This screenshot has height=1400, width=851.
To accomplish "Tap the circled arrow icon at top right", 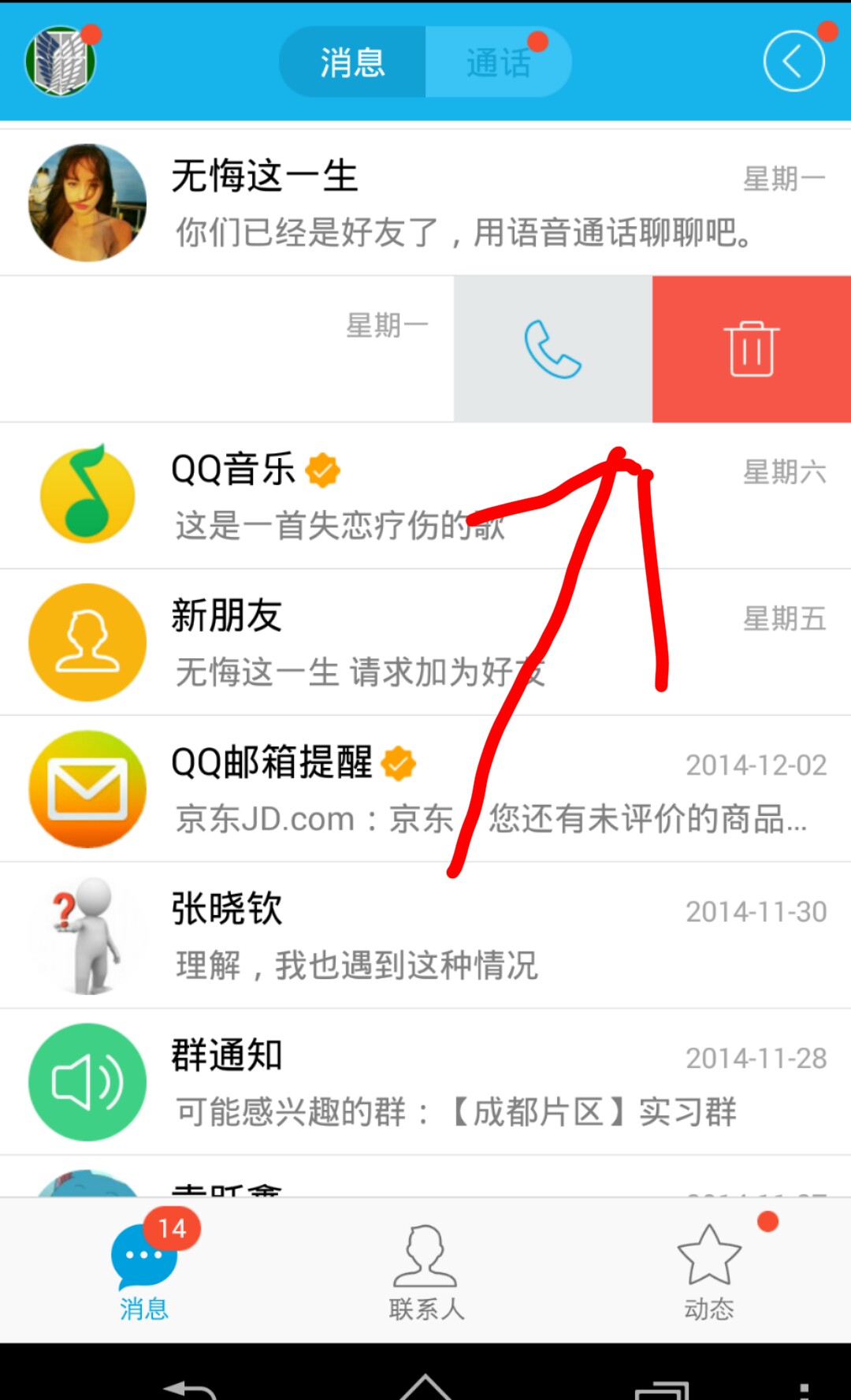I will (x=793, y=61).
